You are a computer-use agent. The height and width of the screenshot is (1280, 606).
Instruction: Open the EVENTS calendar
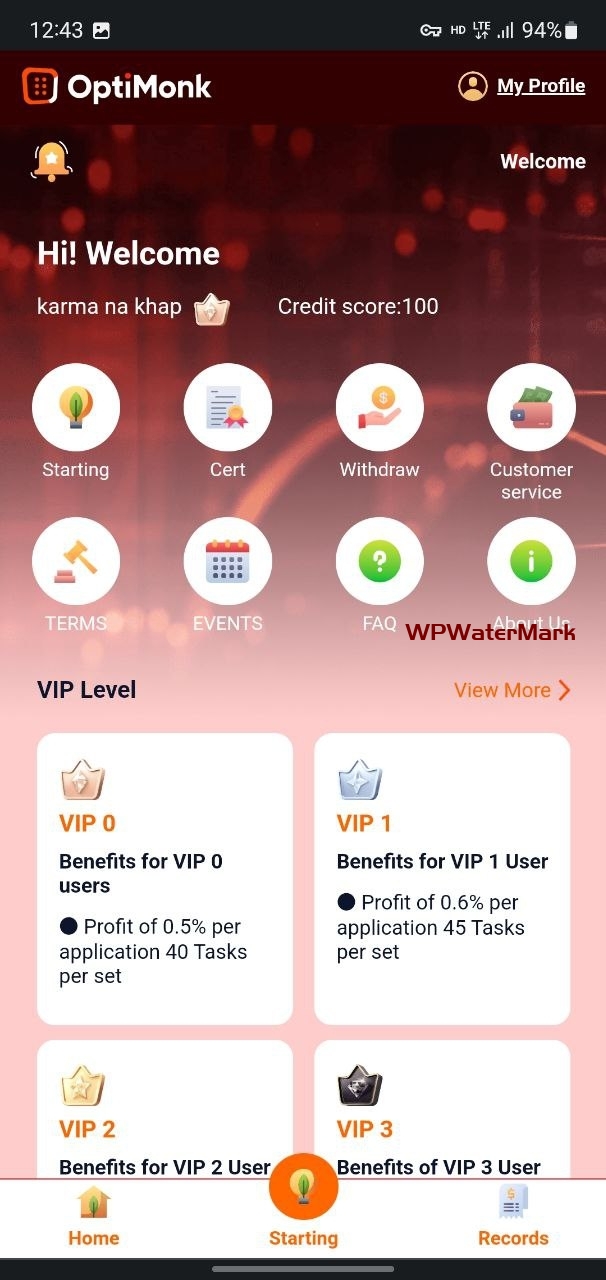coord(228,561)
